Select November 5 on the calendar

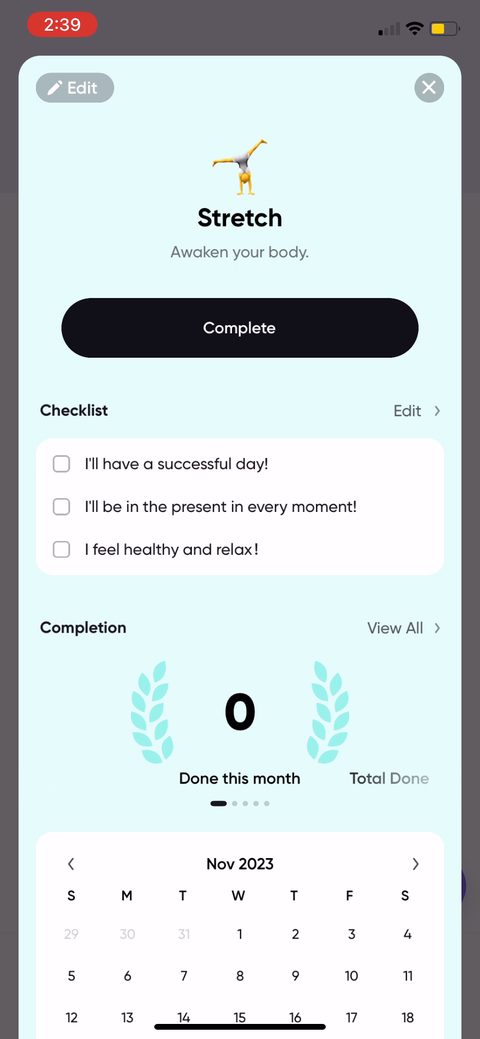pyautogui.click(x=71, y=975)
